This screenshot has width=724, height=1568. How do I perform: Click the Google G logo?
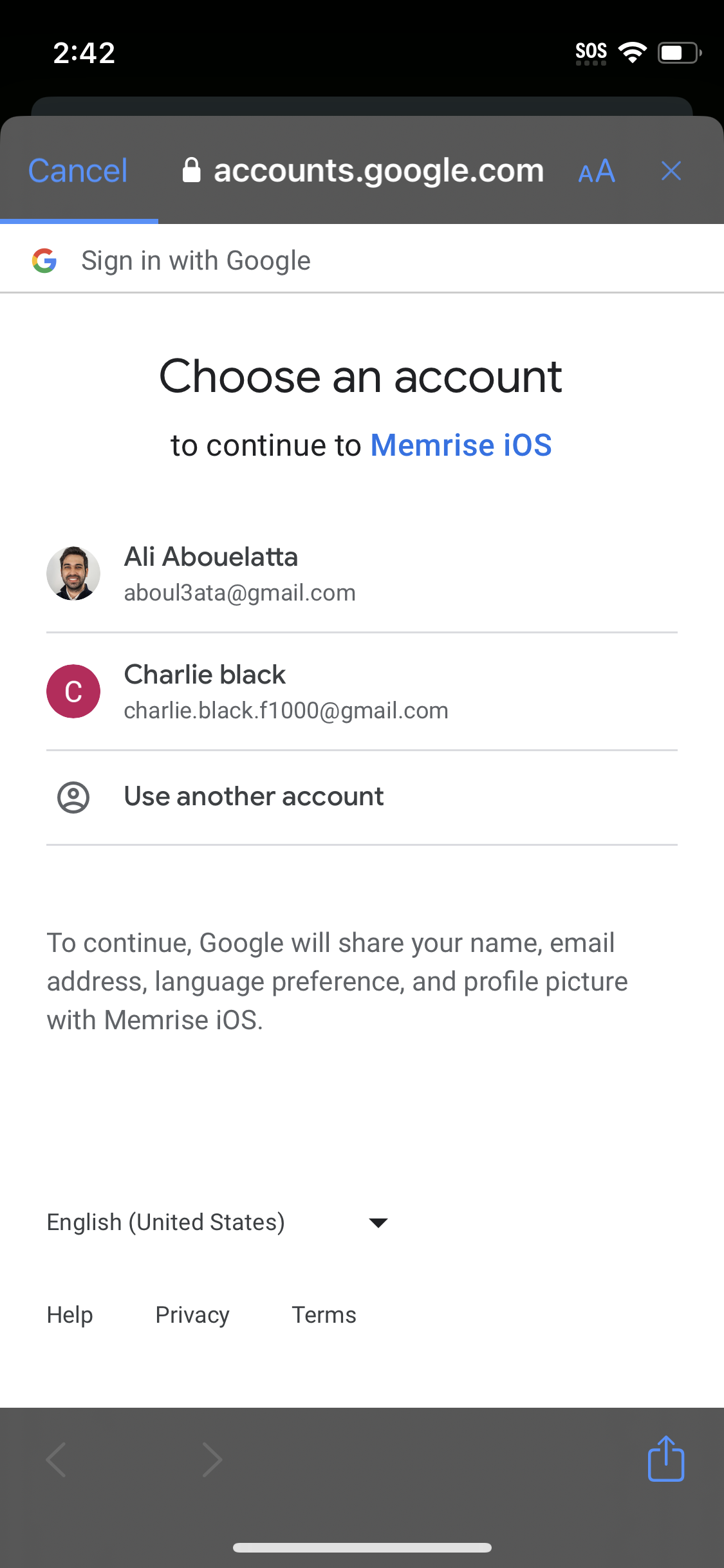(x=44, y=260)
